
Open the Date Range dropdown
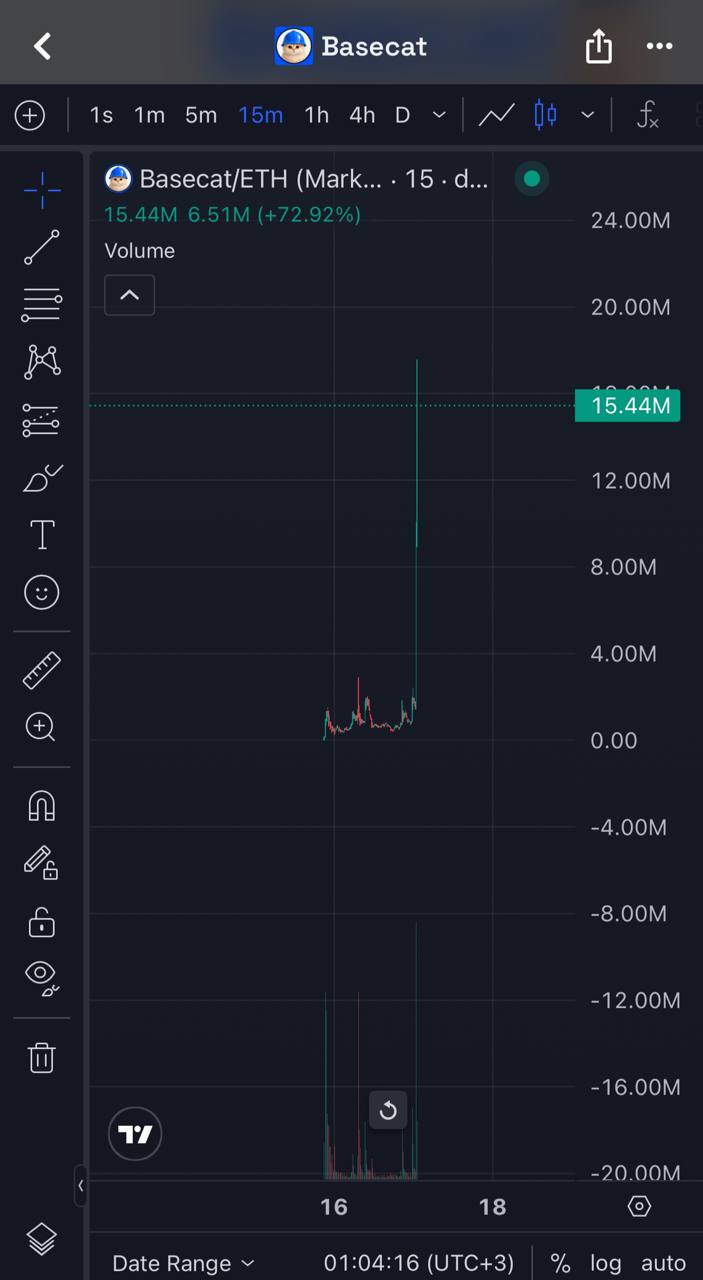pos(183,1264)
